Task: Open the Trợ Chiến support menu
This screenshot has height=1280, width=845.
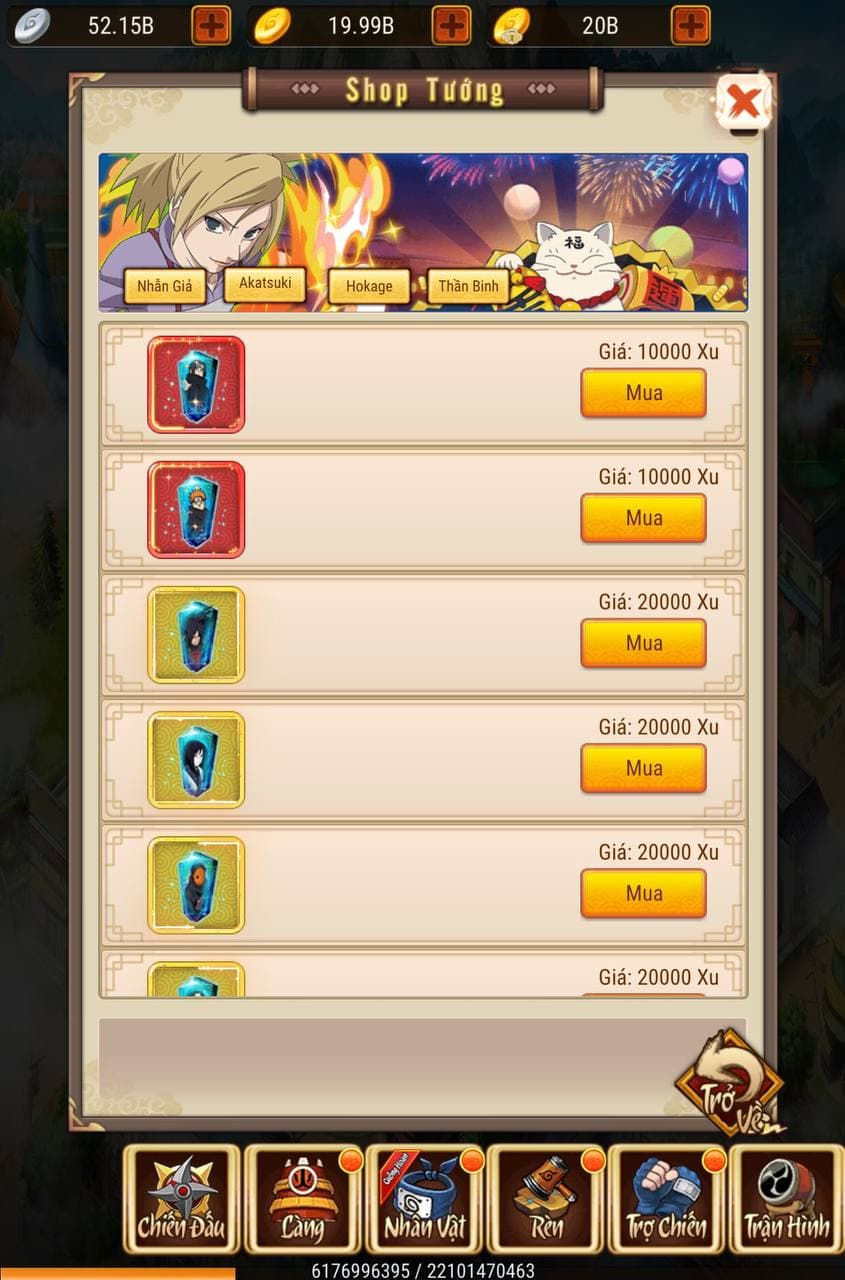Action: pos(667,1199)
